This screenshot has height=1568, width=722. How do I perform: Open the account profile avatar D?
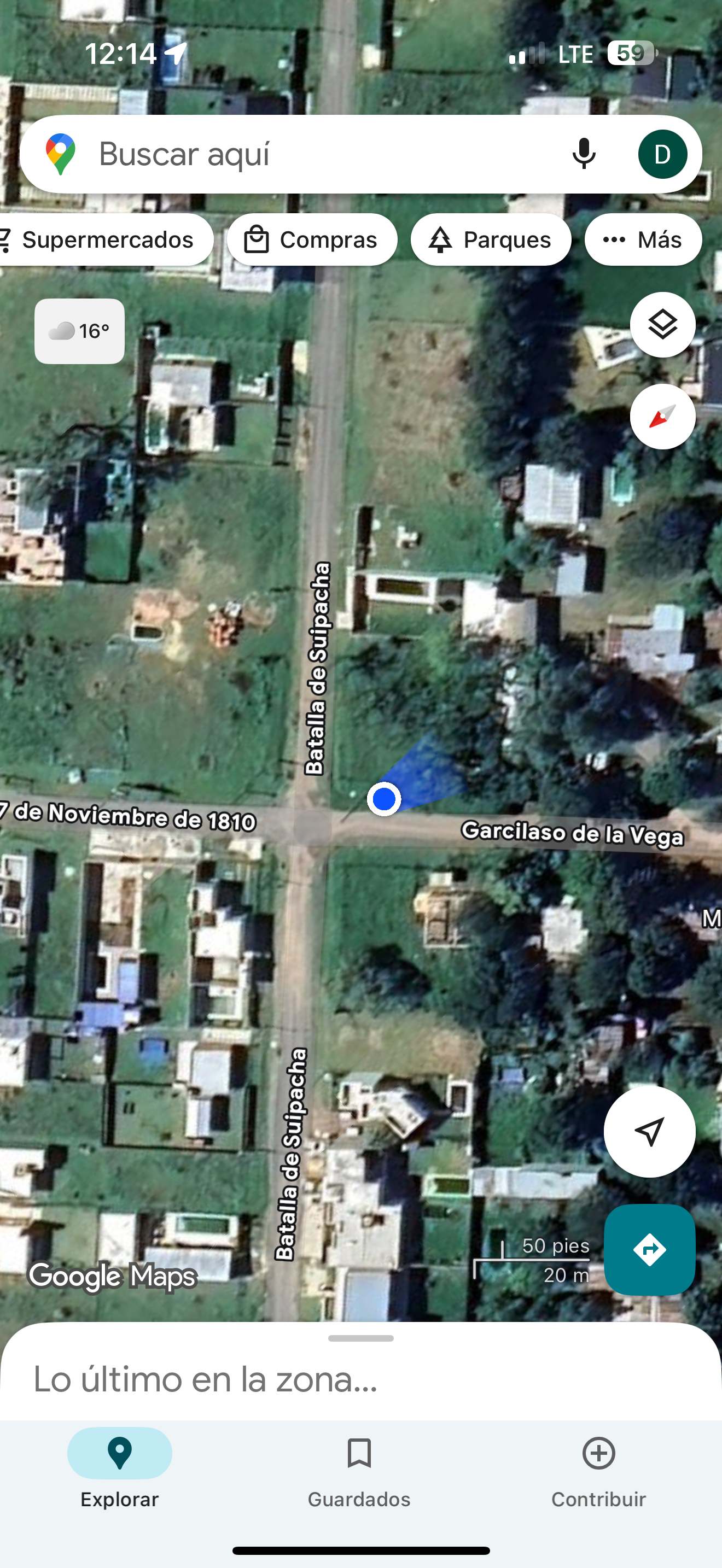click(x=662, y=154)
